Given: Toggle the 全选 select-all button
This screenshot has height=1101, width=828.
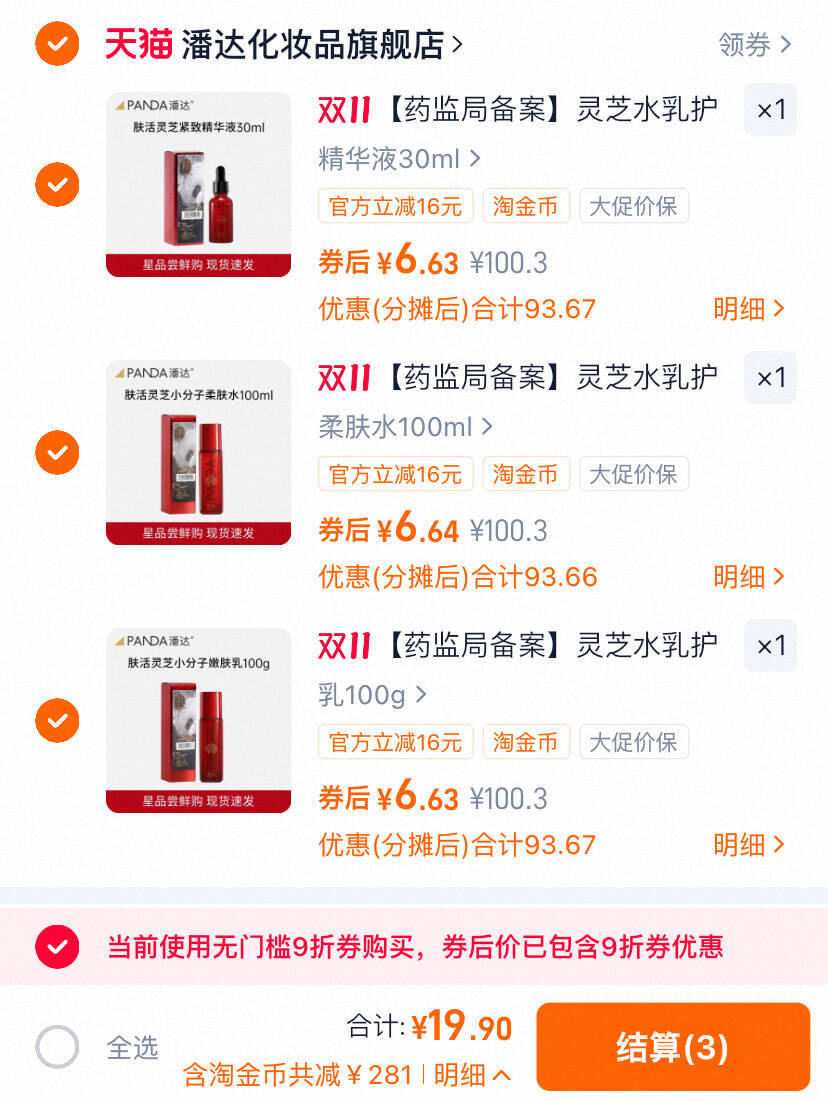Looking at the screenshot, I should pos(57,1046).
